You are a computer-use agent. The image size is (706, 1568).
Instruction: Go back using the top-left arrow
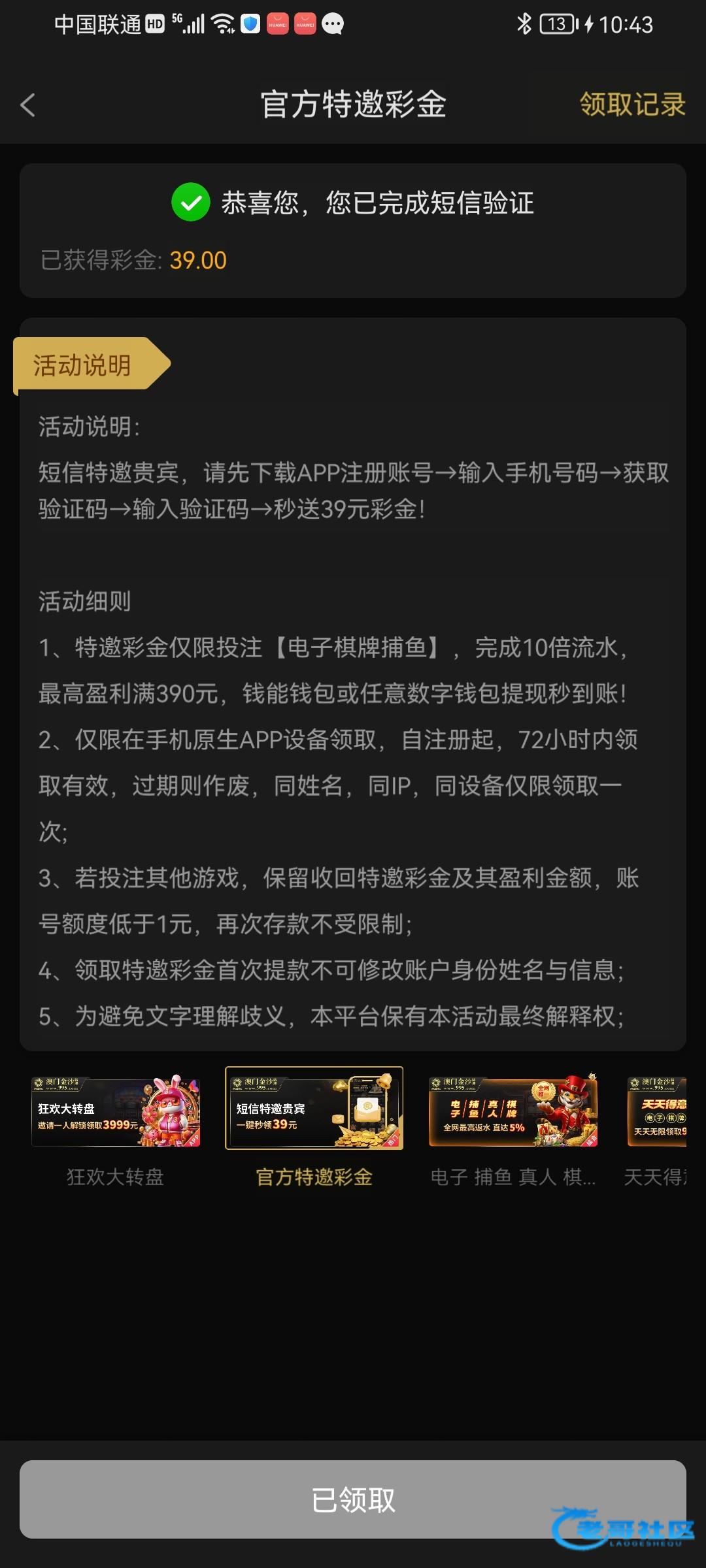pyautogui.click(x=27, y=105)
